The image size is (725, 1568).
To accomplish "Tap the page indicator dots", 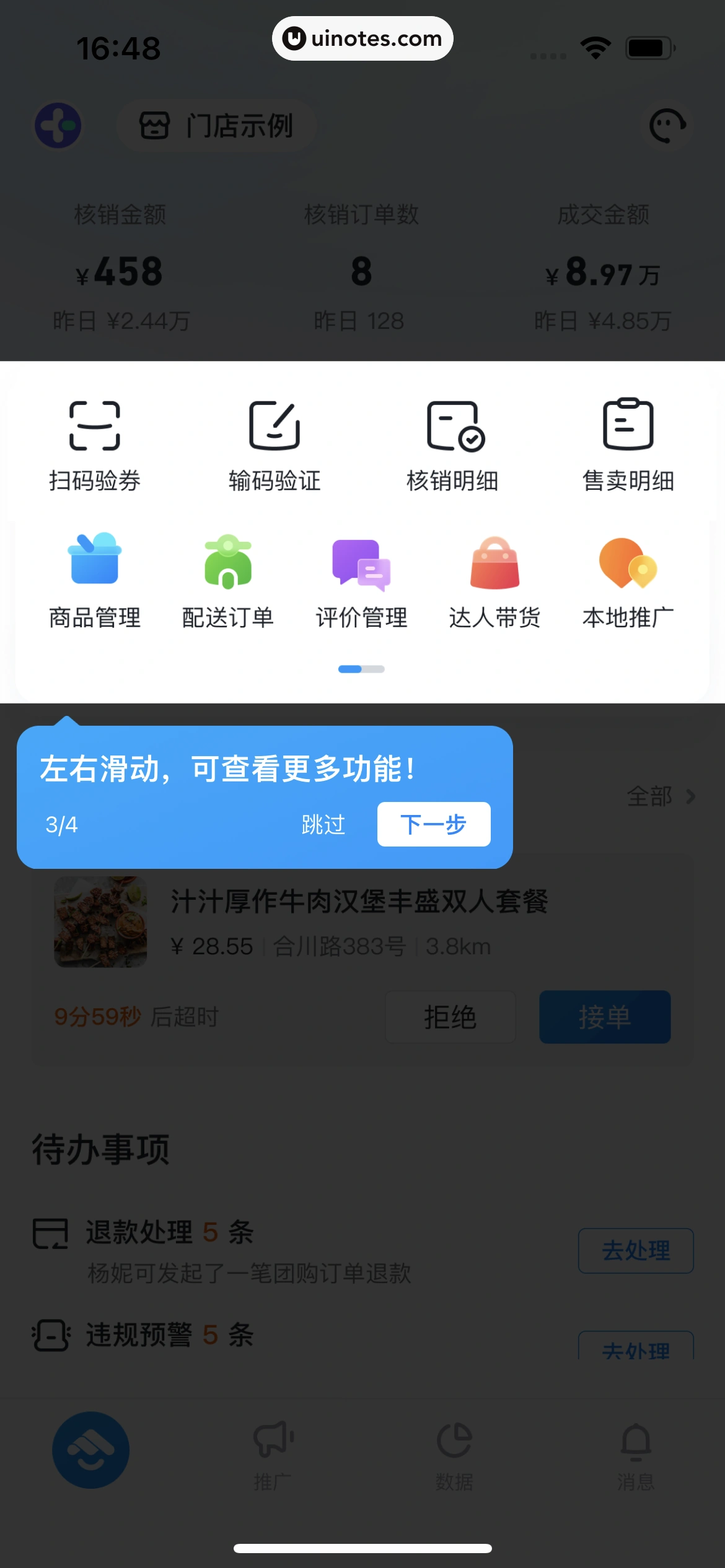I will click(361, 669).
